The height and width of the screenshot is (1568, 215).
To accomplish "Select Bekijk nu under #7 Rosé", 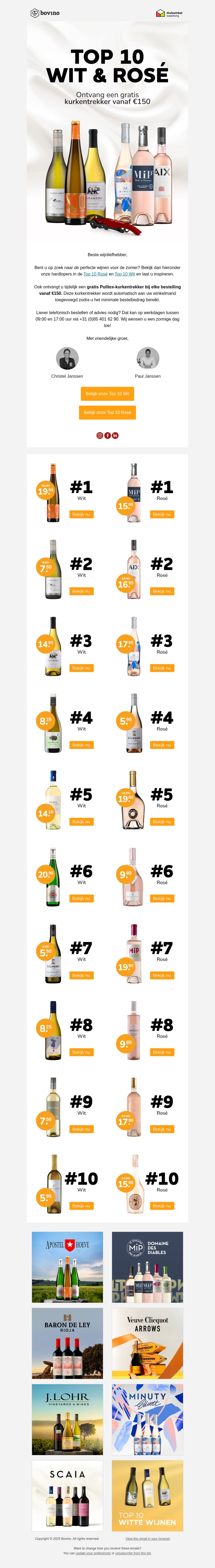I will tap(162, 975).
